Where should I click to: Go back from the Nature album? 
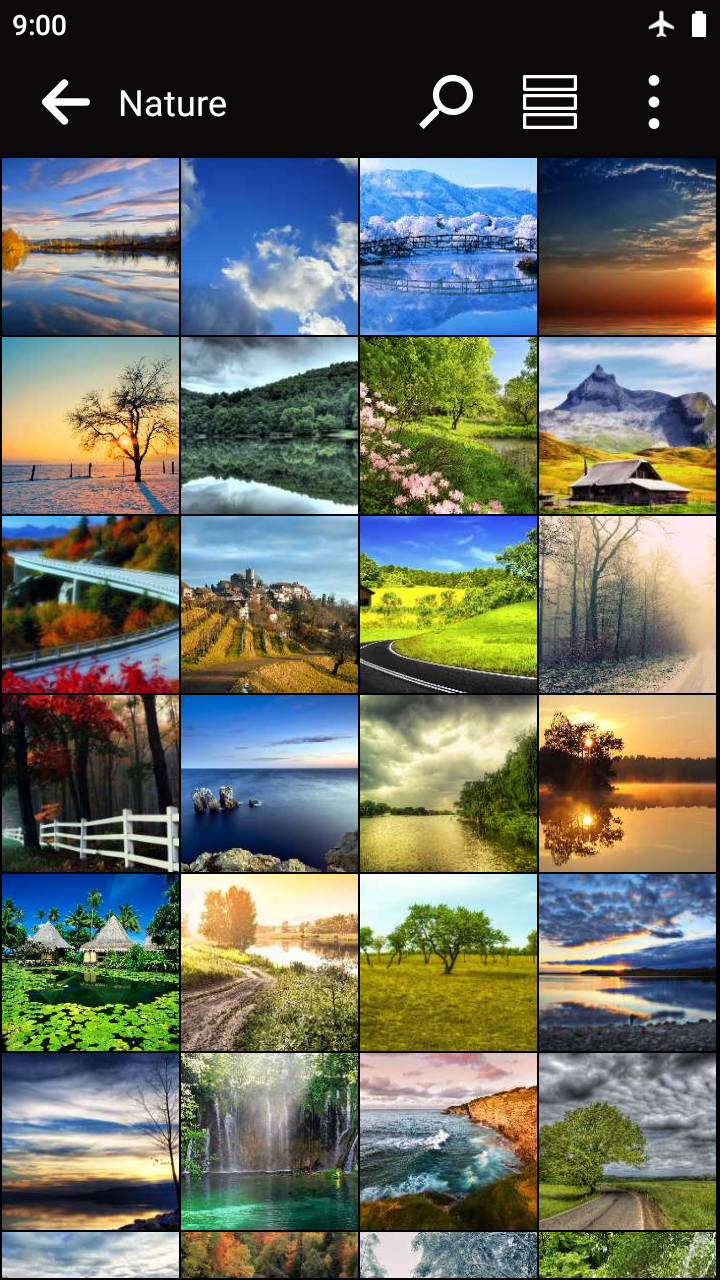pyautogui.click(x=66, y=103)
